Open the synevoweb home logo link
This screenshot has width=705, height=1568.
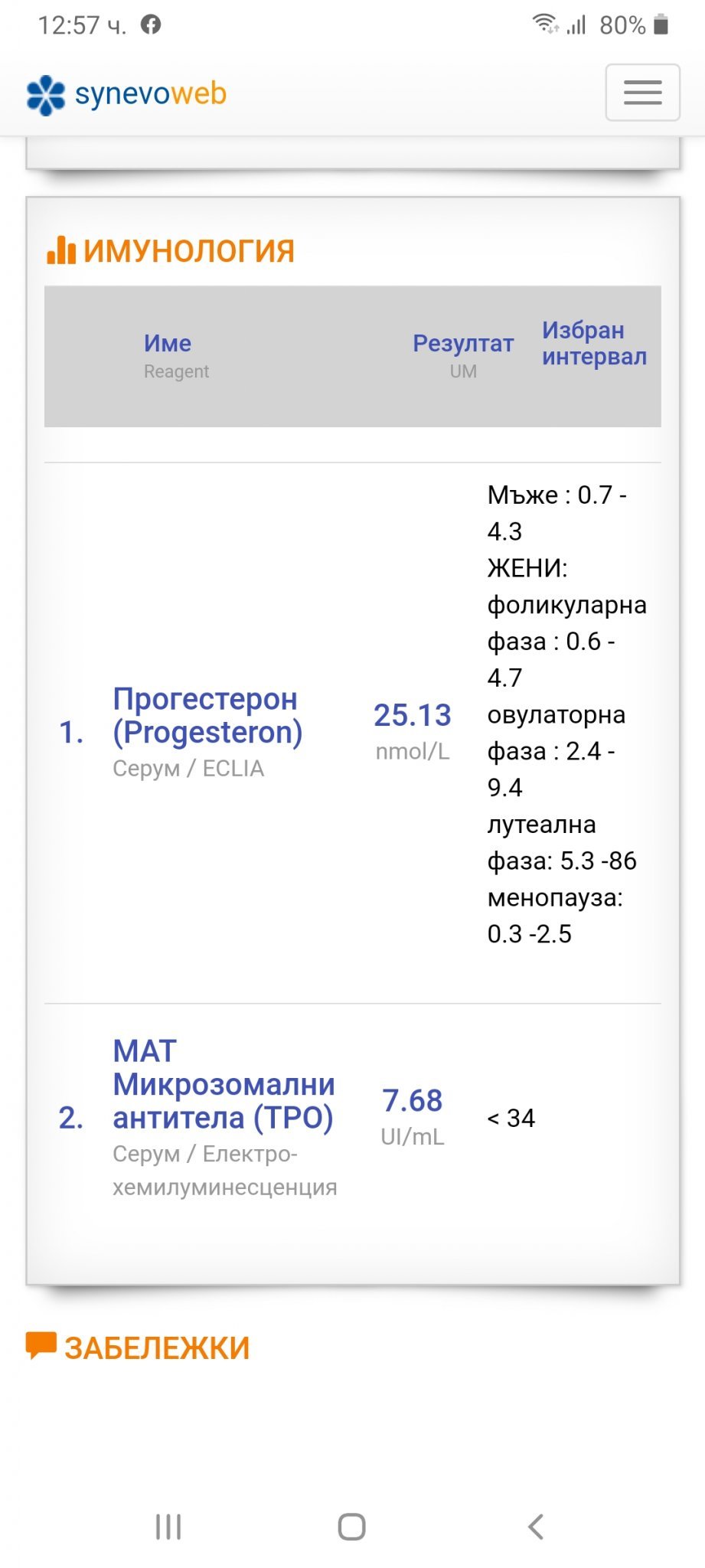tap(127, 94)
